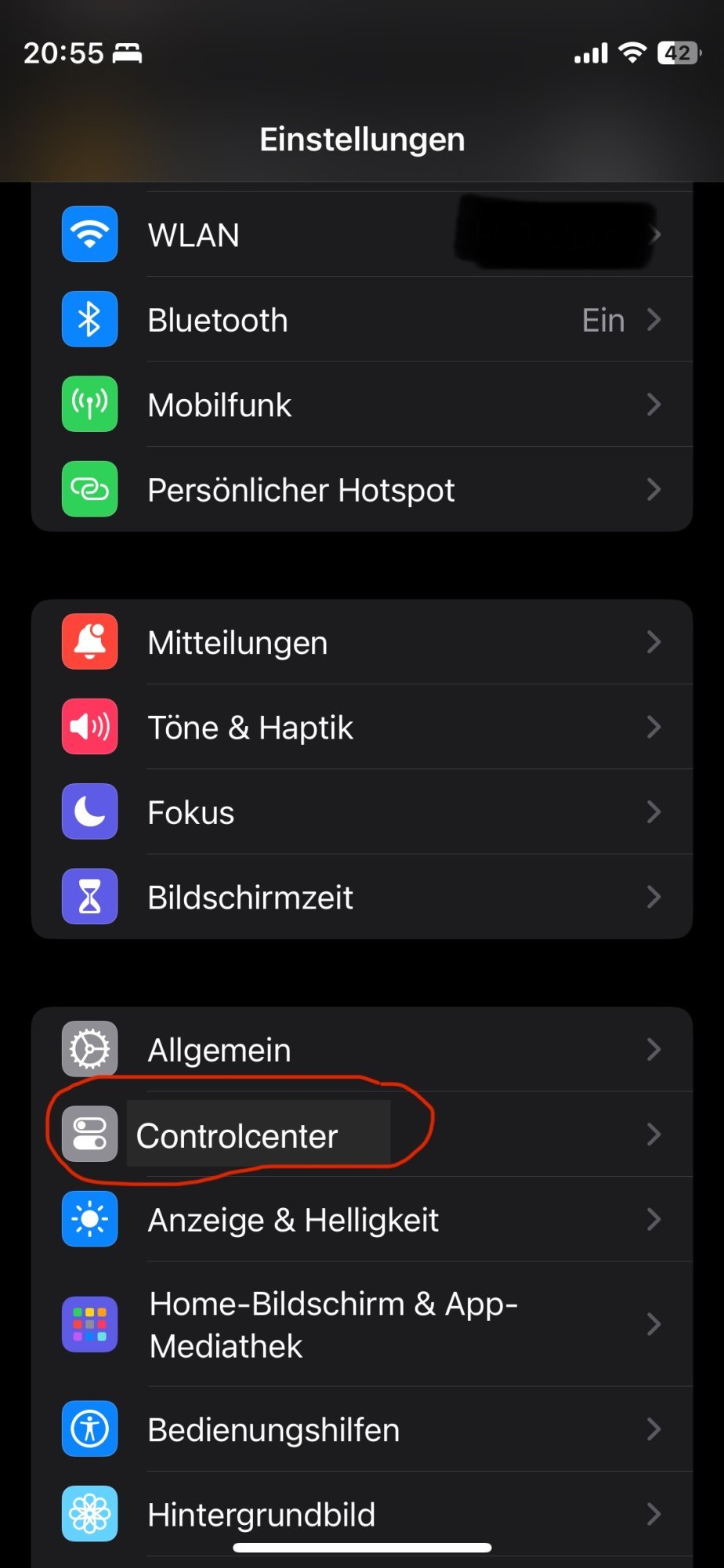Image resolution: width=724 pixels, height=1568 pixels.
Task: Open Hintergrundbild settings
Action: tap(362, 1514)
